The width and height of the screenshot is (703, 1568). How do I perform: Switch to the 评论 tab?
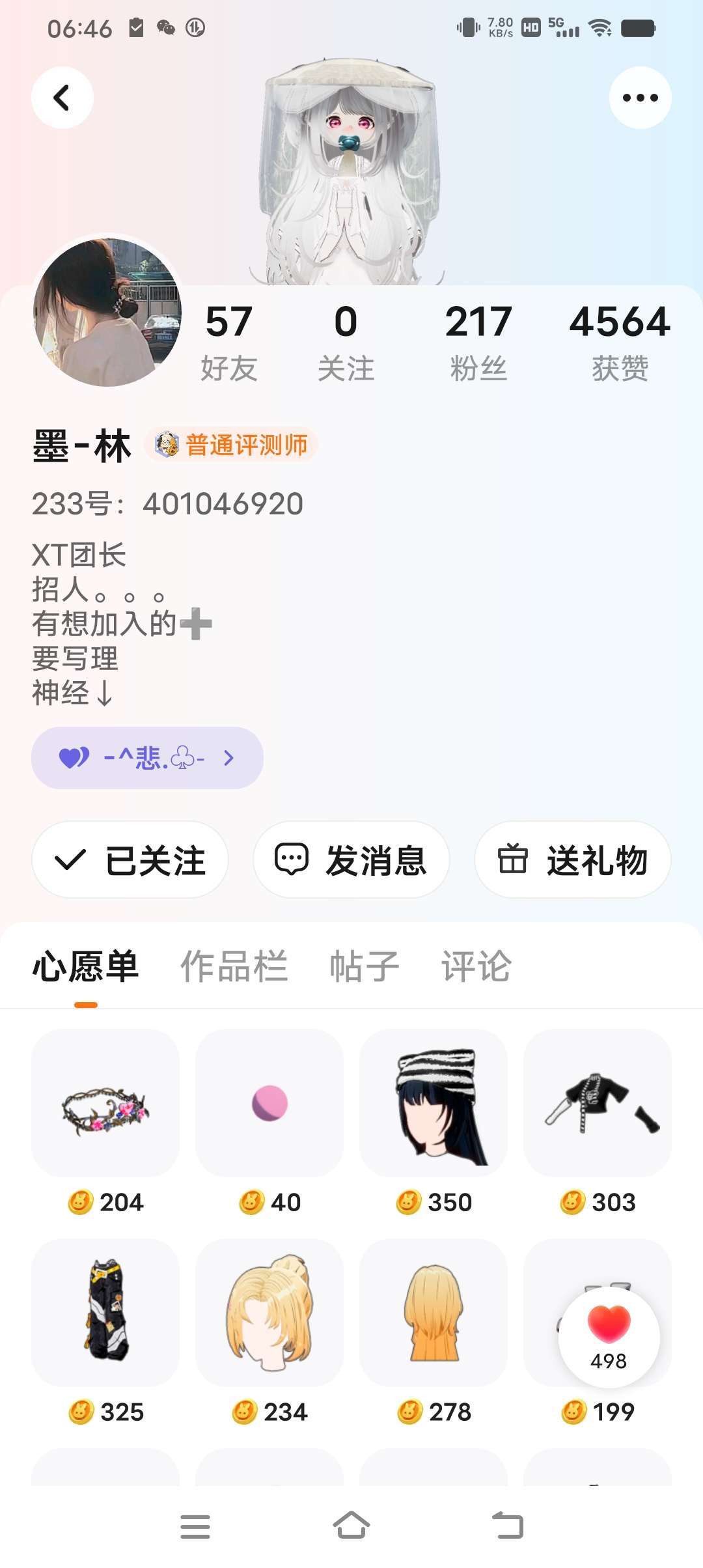pyautogui.click(x=476, y=966)
